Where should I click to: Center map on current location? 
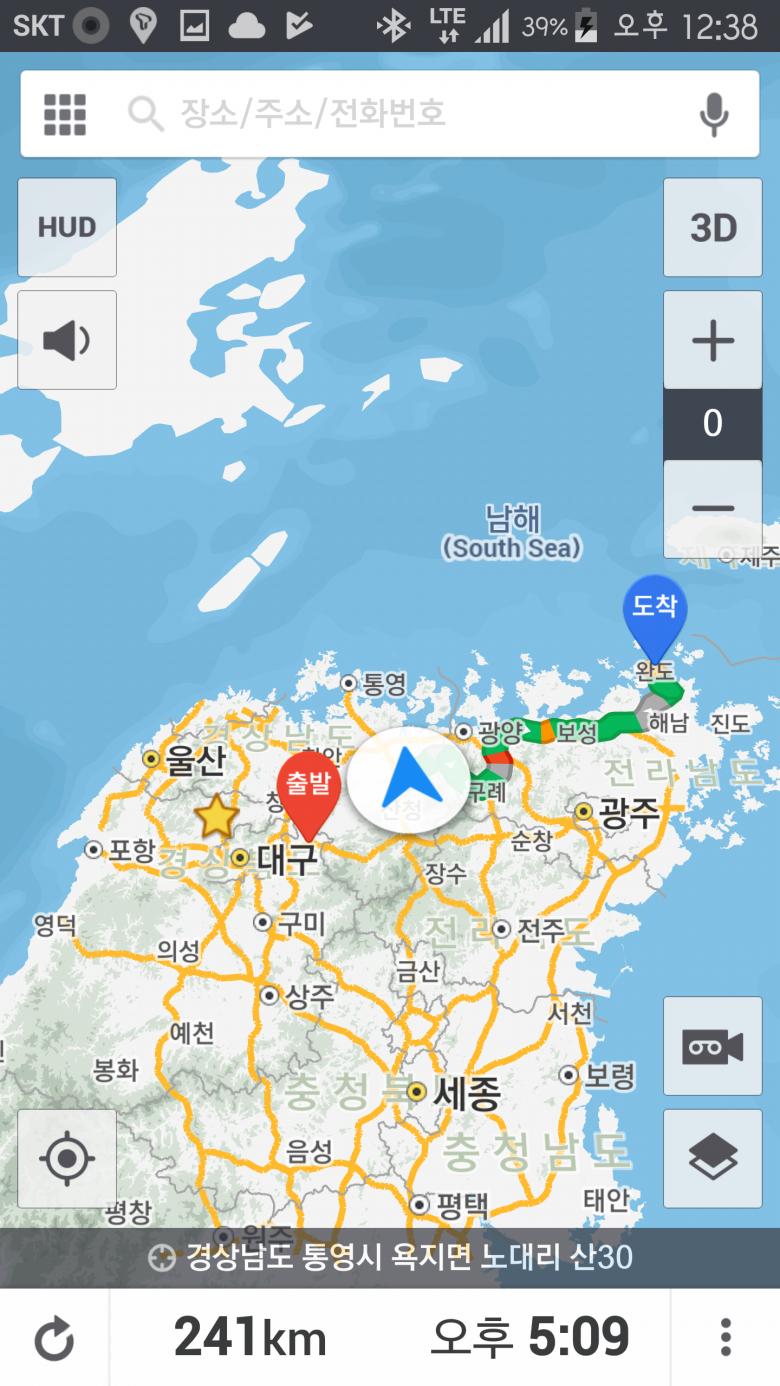coord(67,1158)
